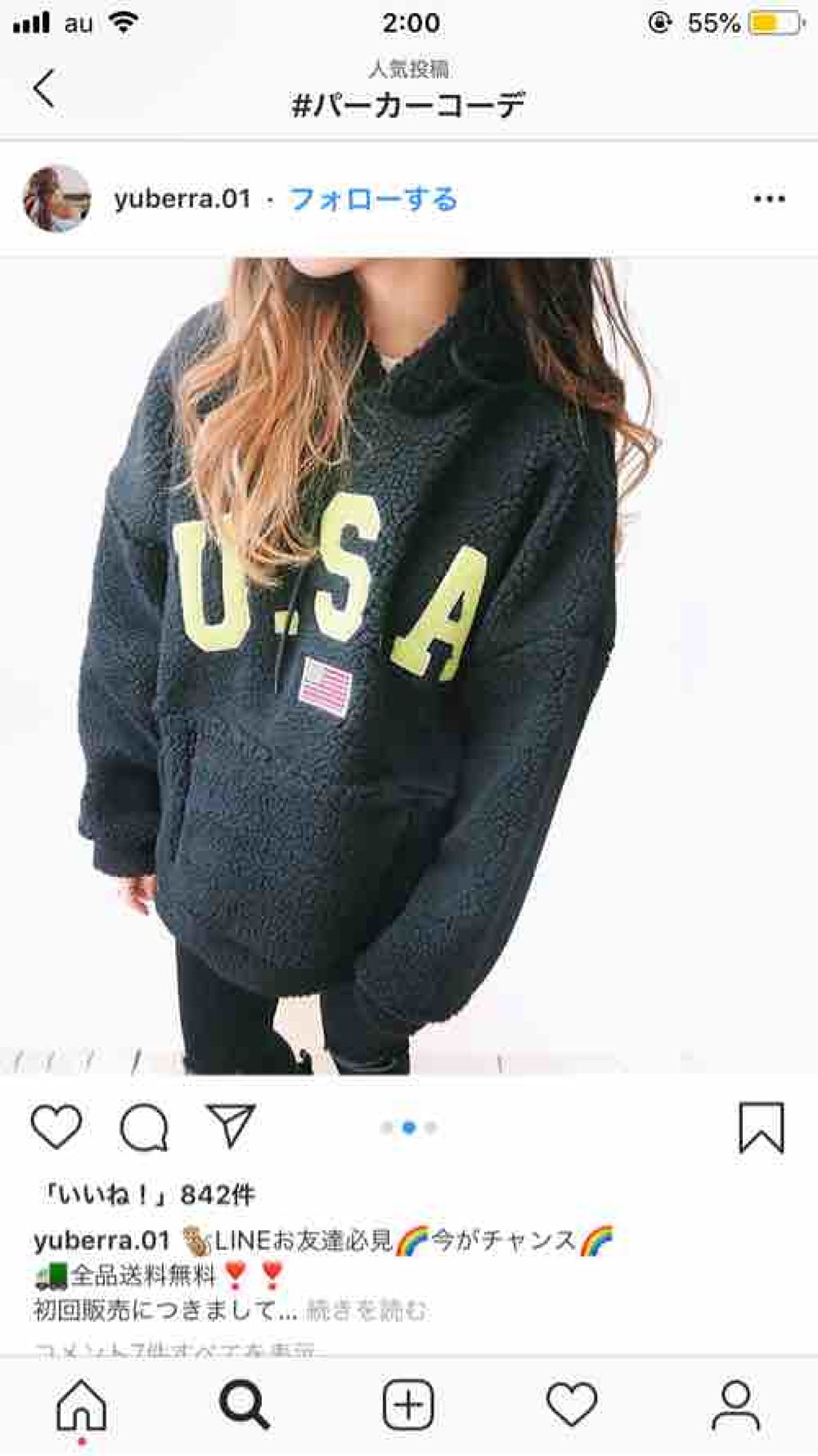
Task: Expand caption with 続きを読む
Action: (x=367, y=1311)
